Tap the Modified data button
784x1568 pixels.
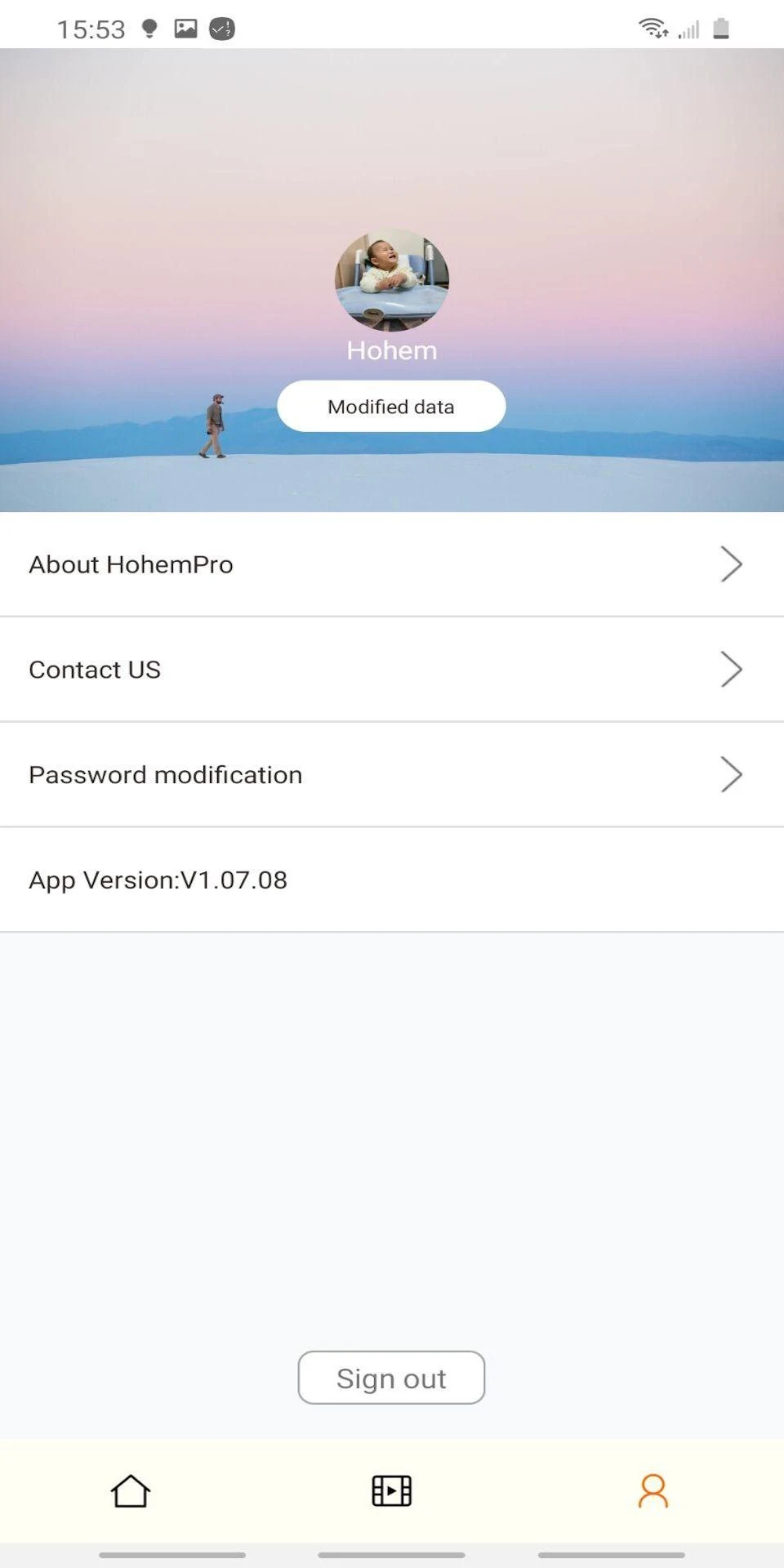(x=391, y=406)
